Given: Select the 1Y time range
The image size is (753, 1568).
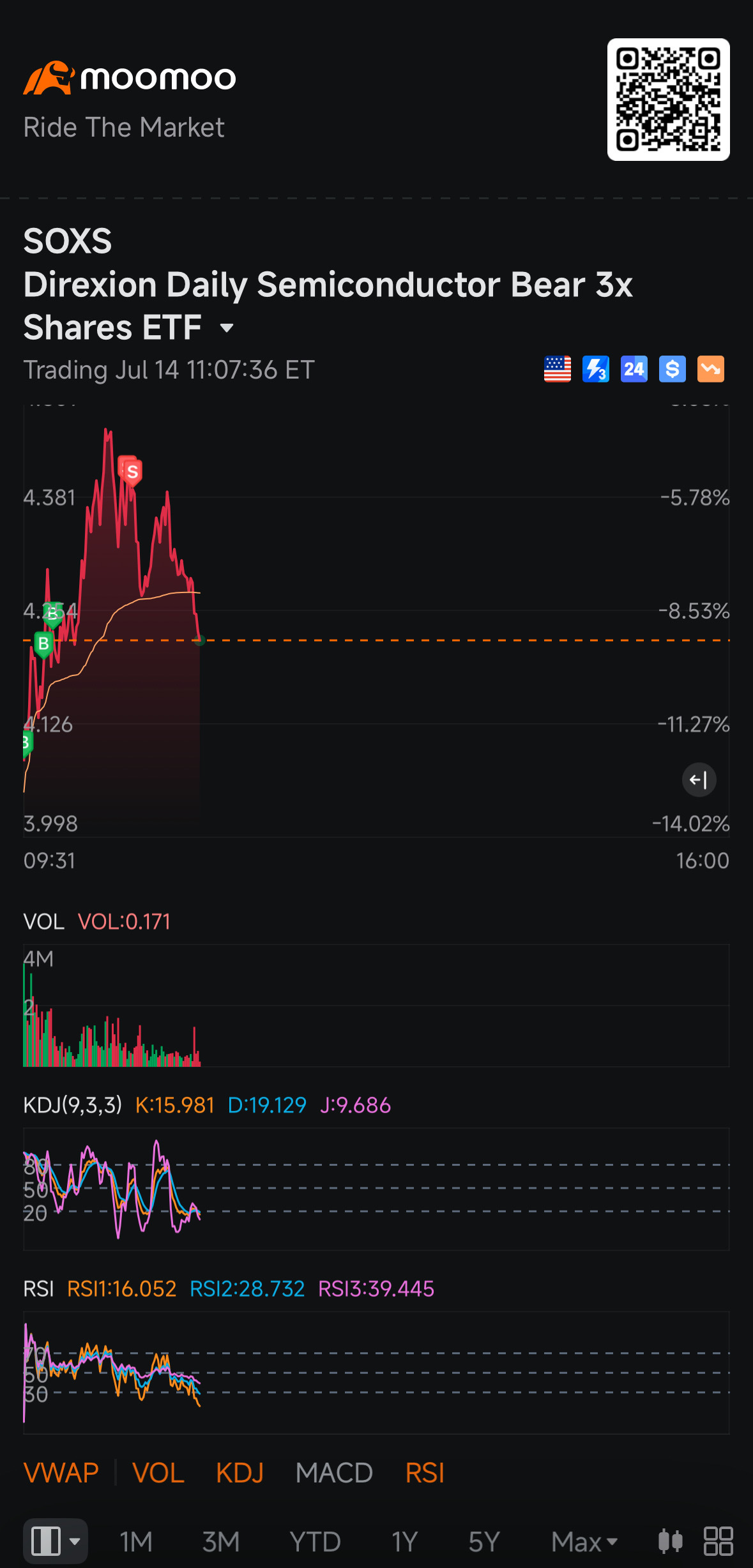Looking at the screenshot, I should [x=404, y=1542].
